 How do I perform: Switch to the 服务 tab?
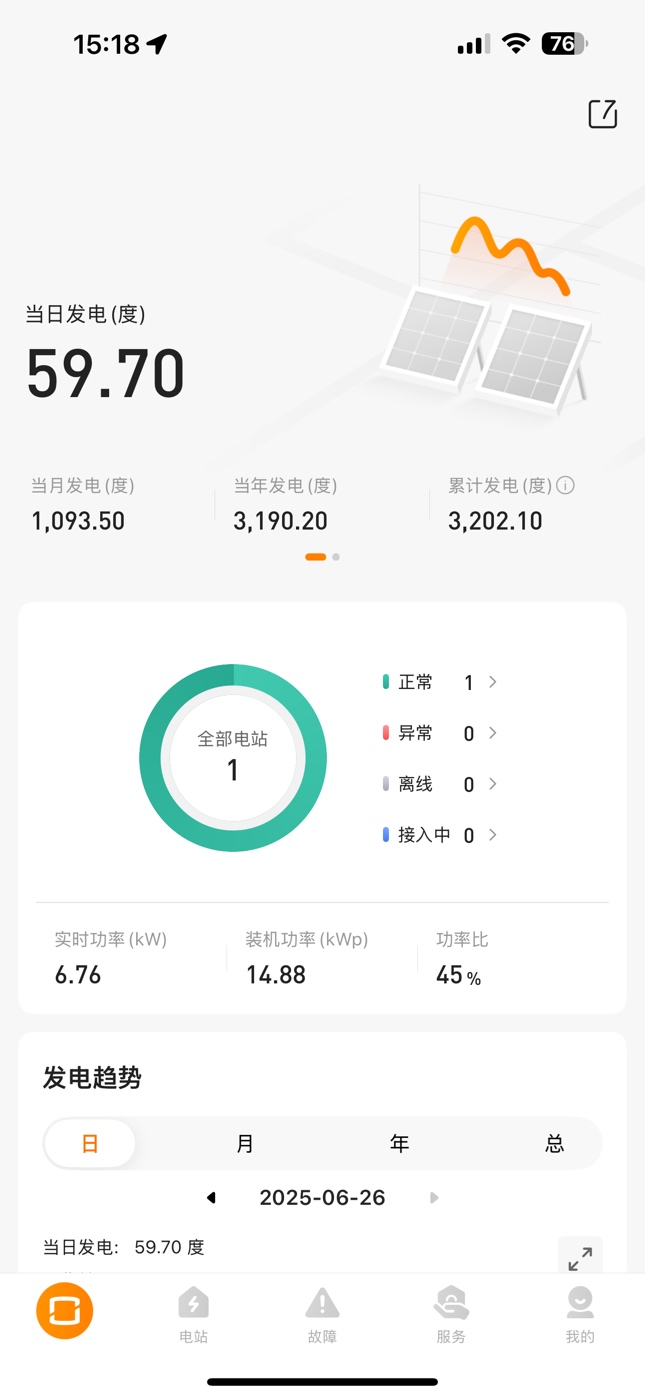point(451,1315)
